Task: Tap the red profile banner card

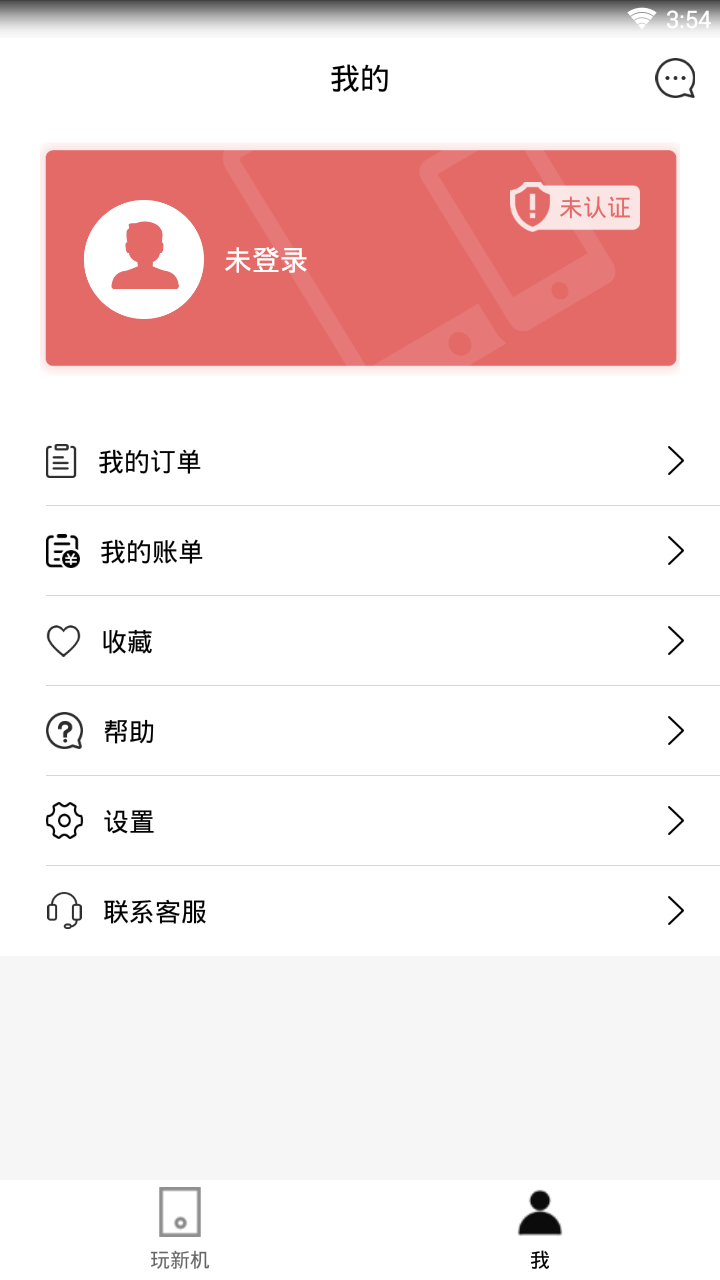Action: (360, 258)
